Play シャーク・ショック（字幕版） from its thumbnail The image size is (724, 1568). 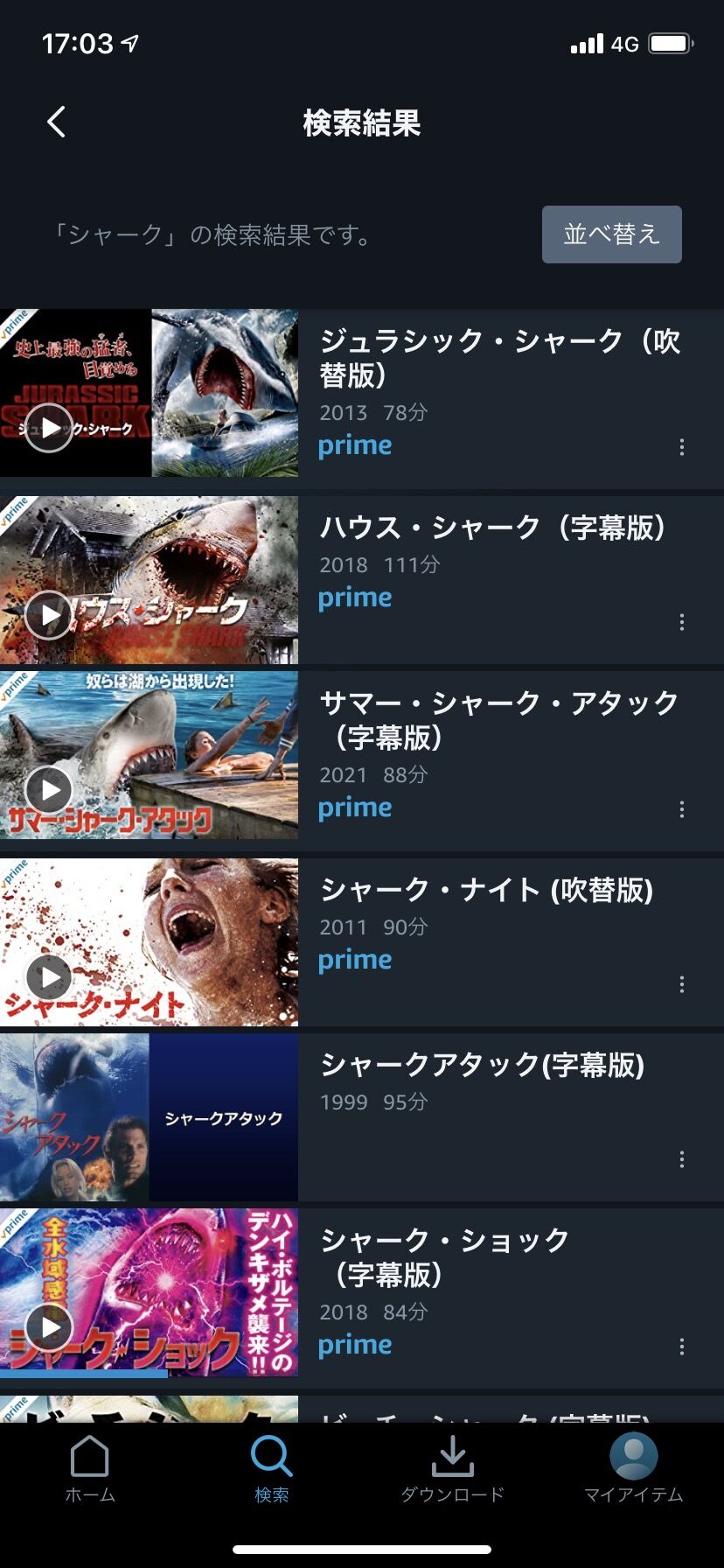click(x=49, y=1327)
